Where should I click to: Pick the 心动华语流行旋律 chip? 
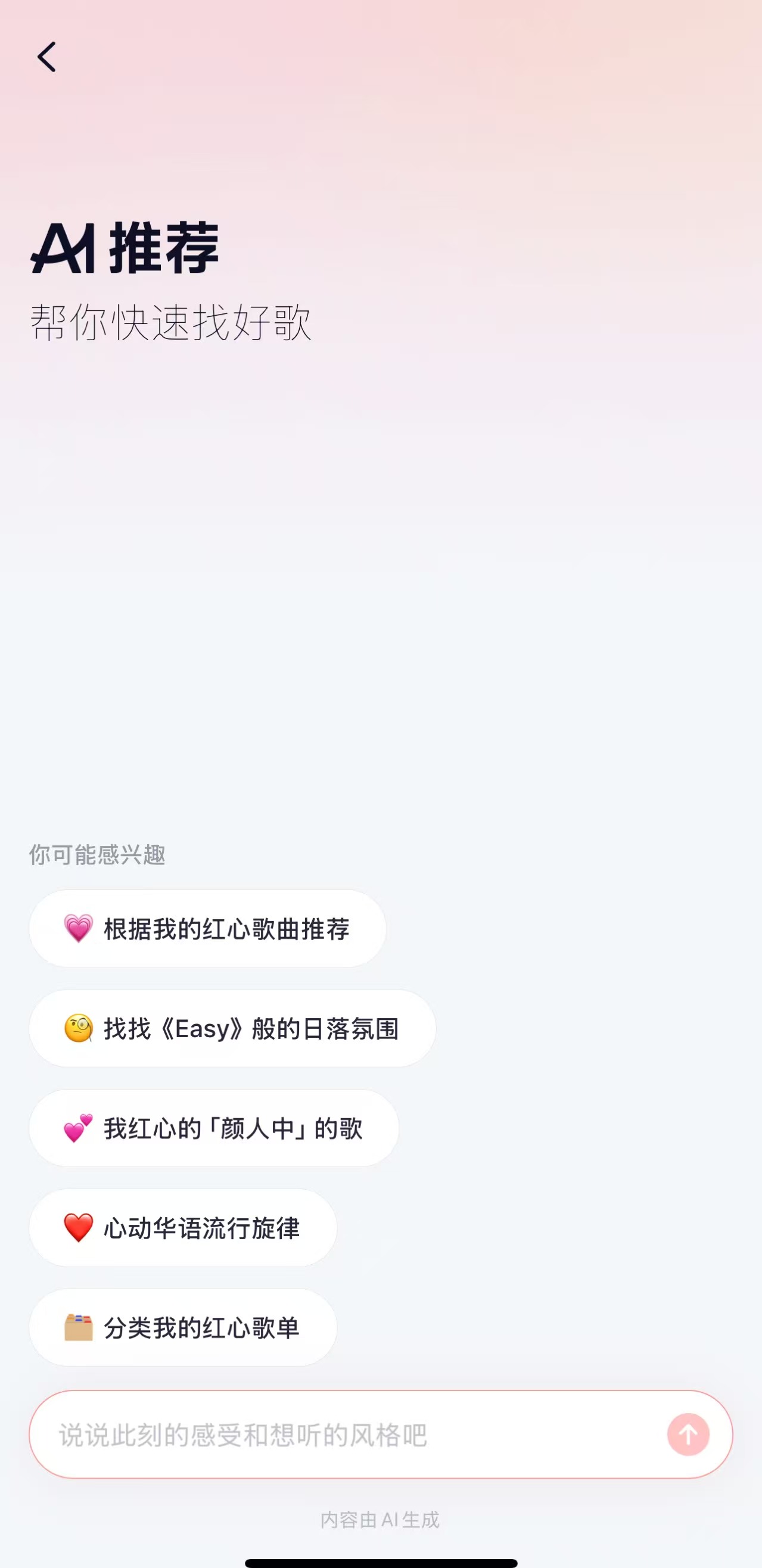[x=183, y=1228]
